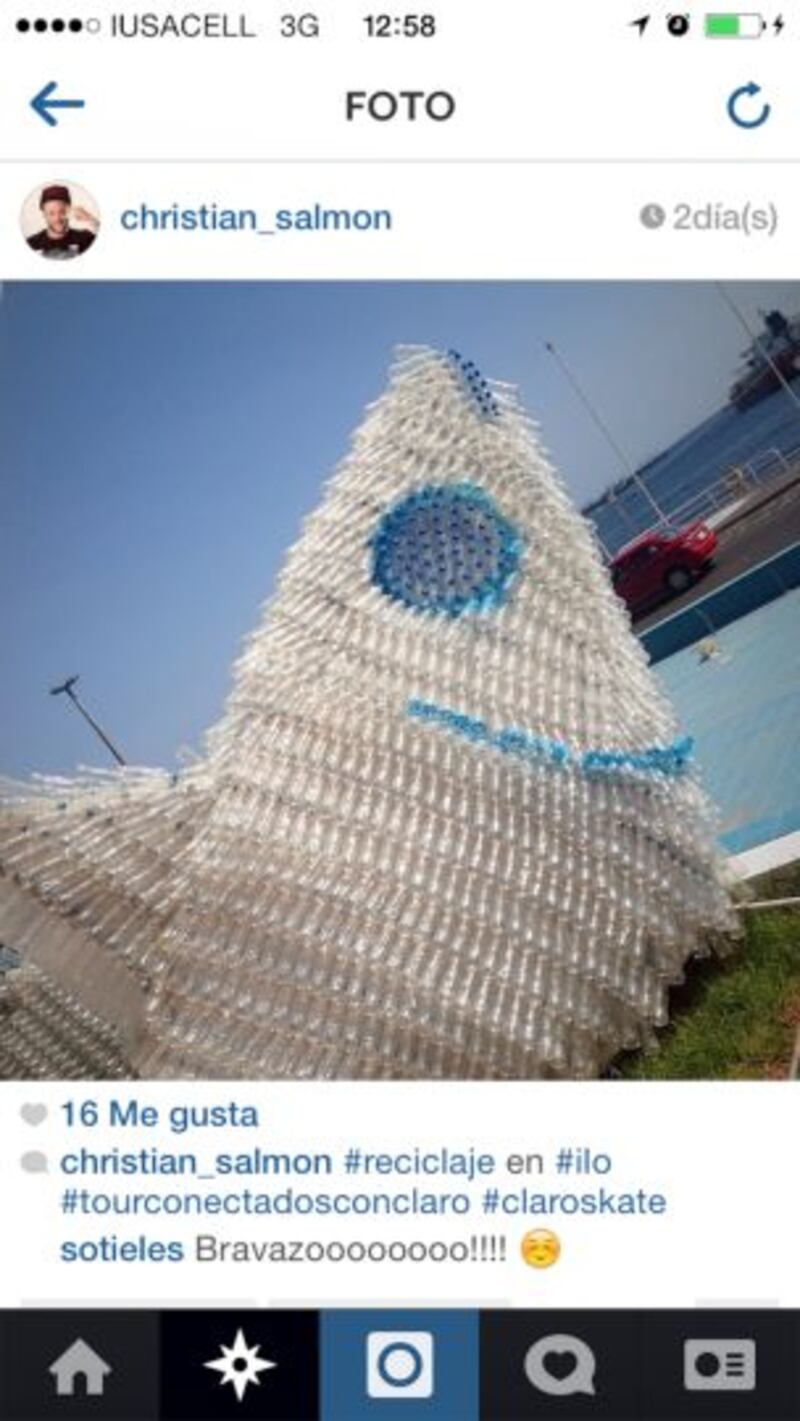Switch to the Explore star tab
Screen dimensions: 800x1421
239,1366
